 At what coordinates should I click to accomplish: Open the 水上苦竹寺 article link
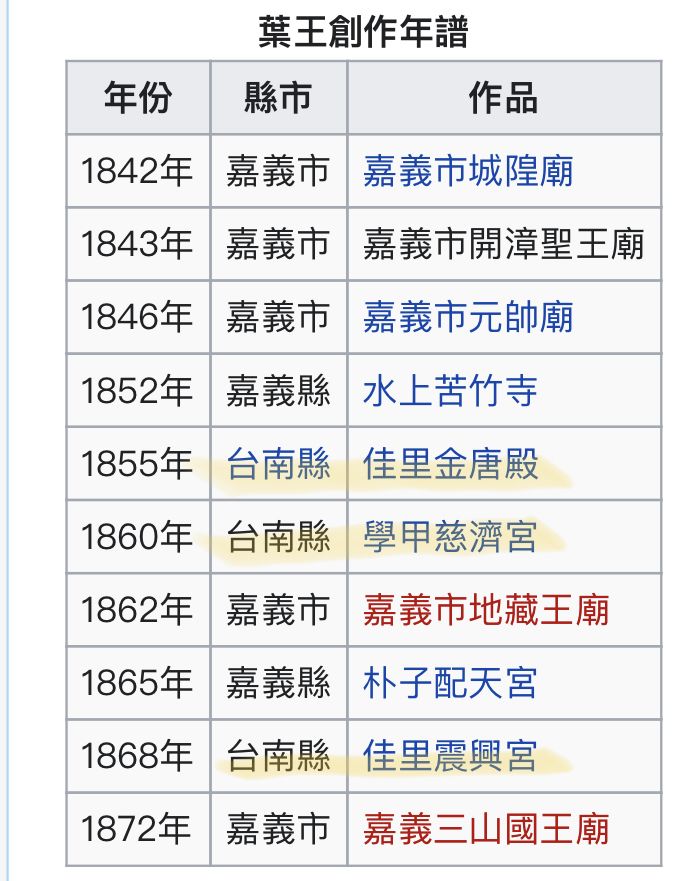click(x=449, y=391)
